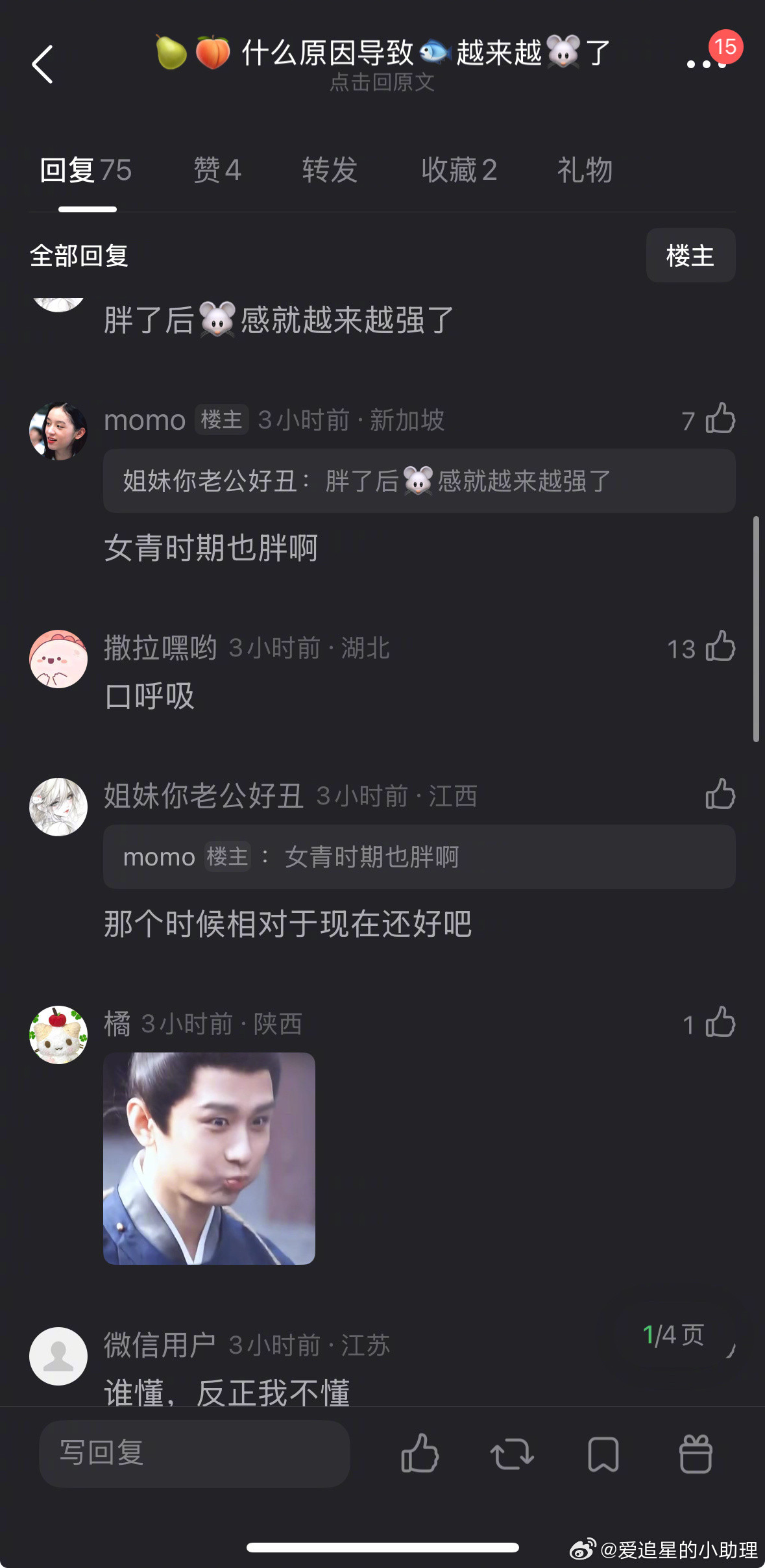Like 撒拉嘿哟's comment about 口呼吸
This screenshot has width=765, height=1568.
coord(719,647)
